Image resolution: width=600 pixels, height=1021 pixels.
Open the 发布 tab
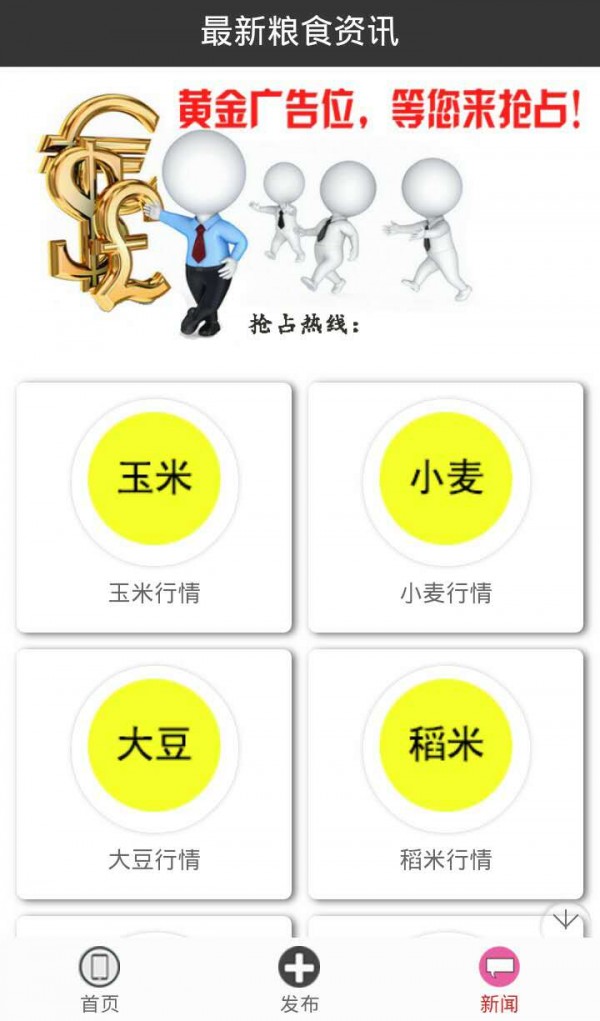[x=299, y=980]
